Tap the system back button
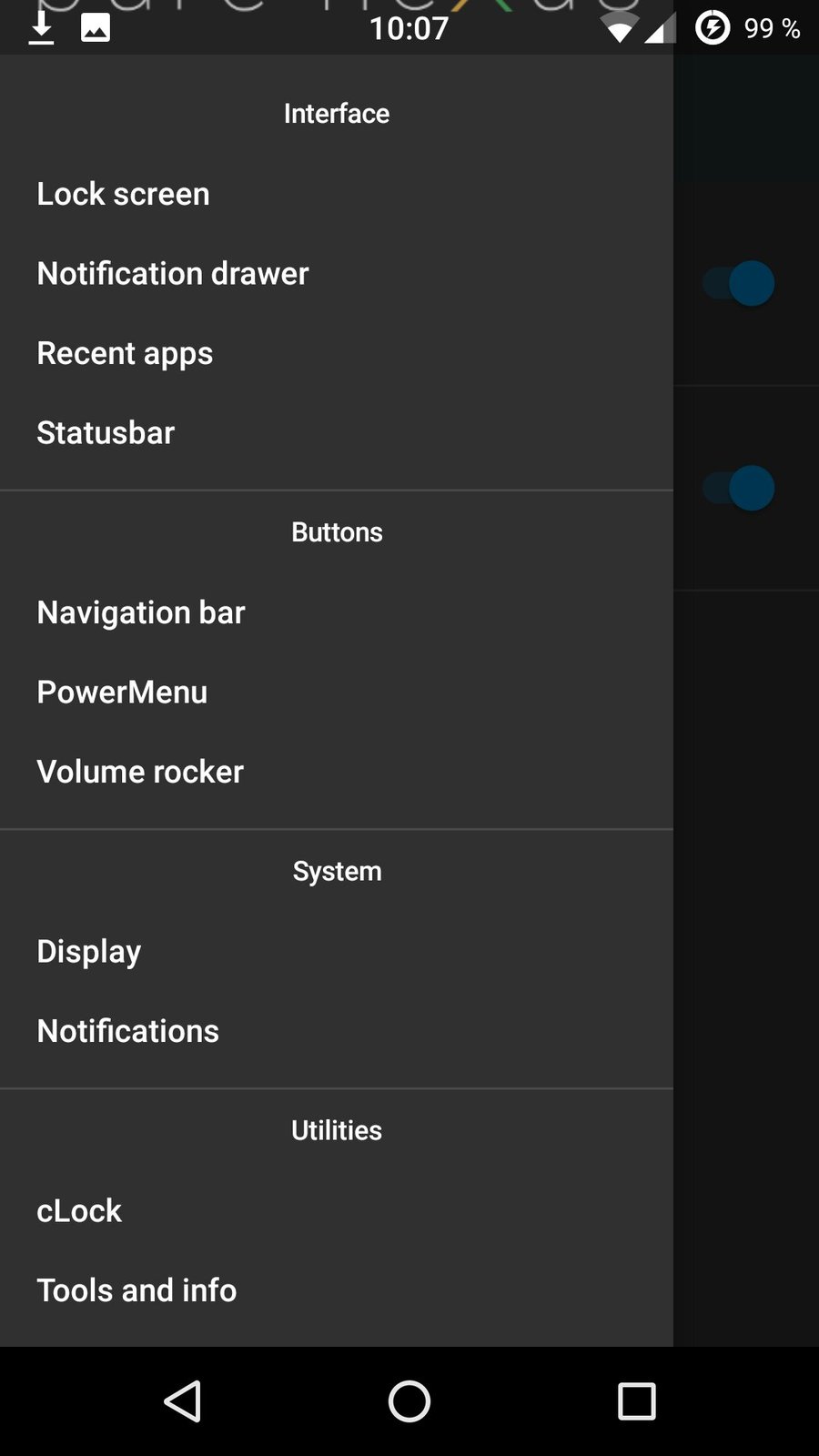819x1456 pixels. point(182,1401)
